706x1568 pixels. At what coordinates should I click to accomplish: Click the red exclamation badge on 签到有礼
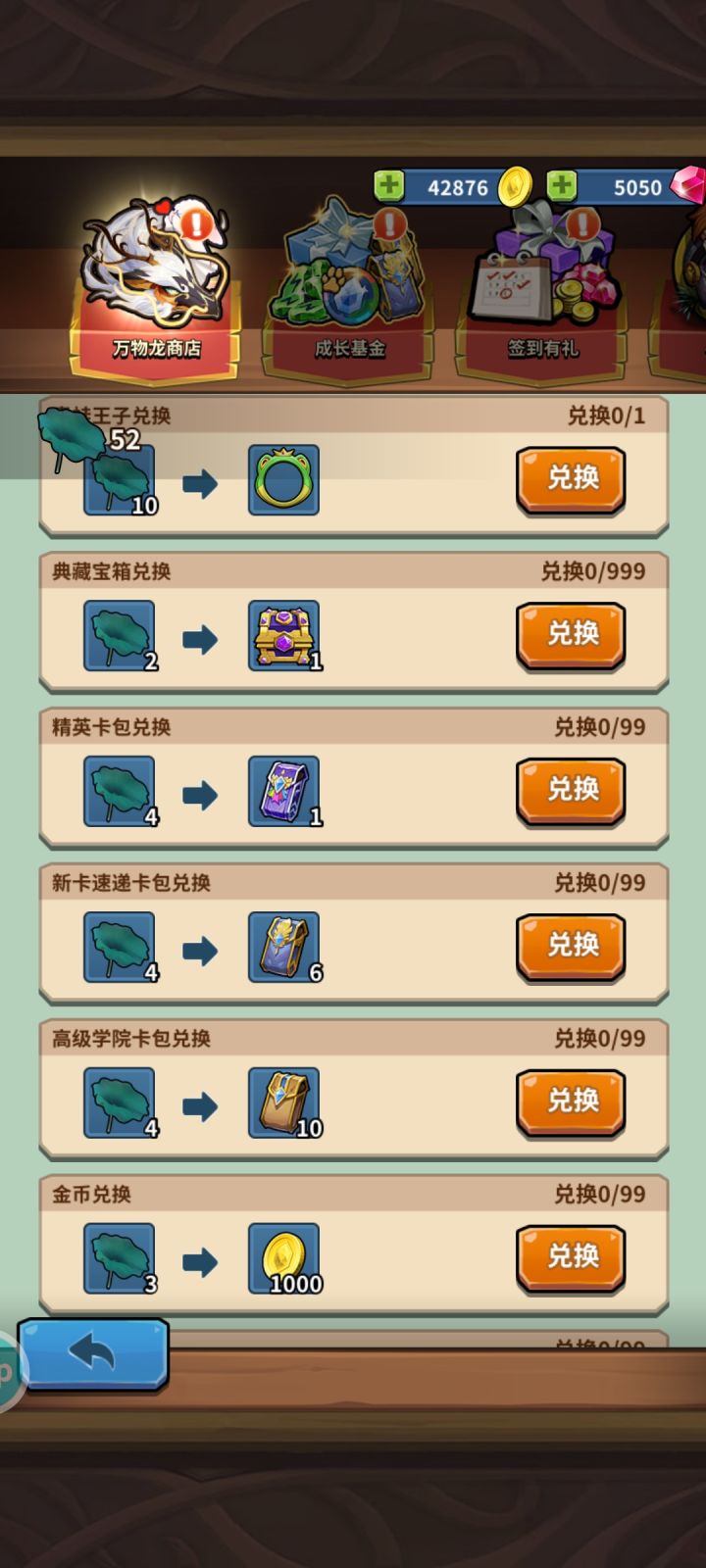[x=582, y=223]
